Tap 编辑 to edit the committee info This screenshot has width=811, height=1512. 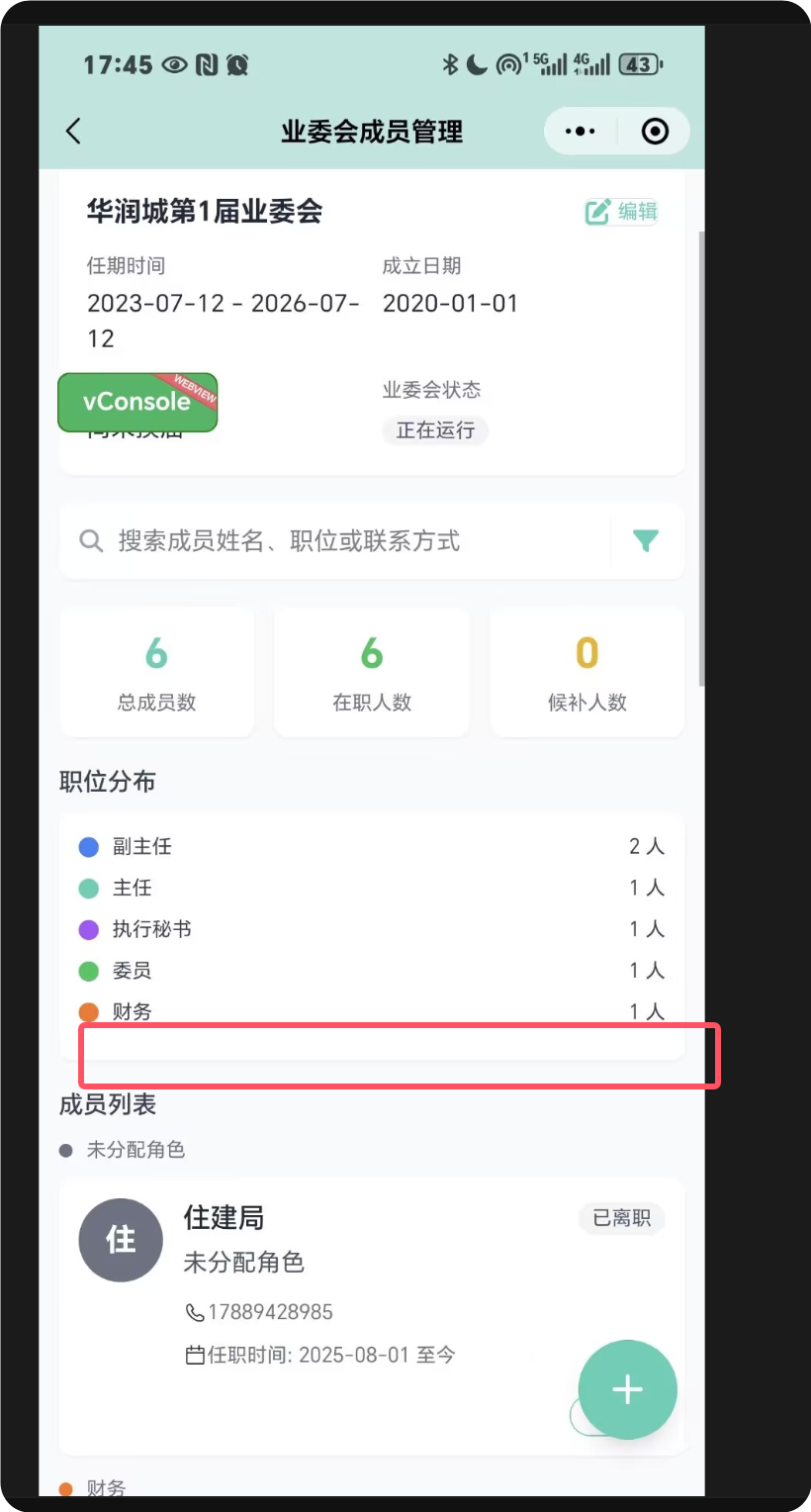click(x=622, y=212)
